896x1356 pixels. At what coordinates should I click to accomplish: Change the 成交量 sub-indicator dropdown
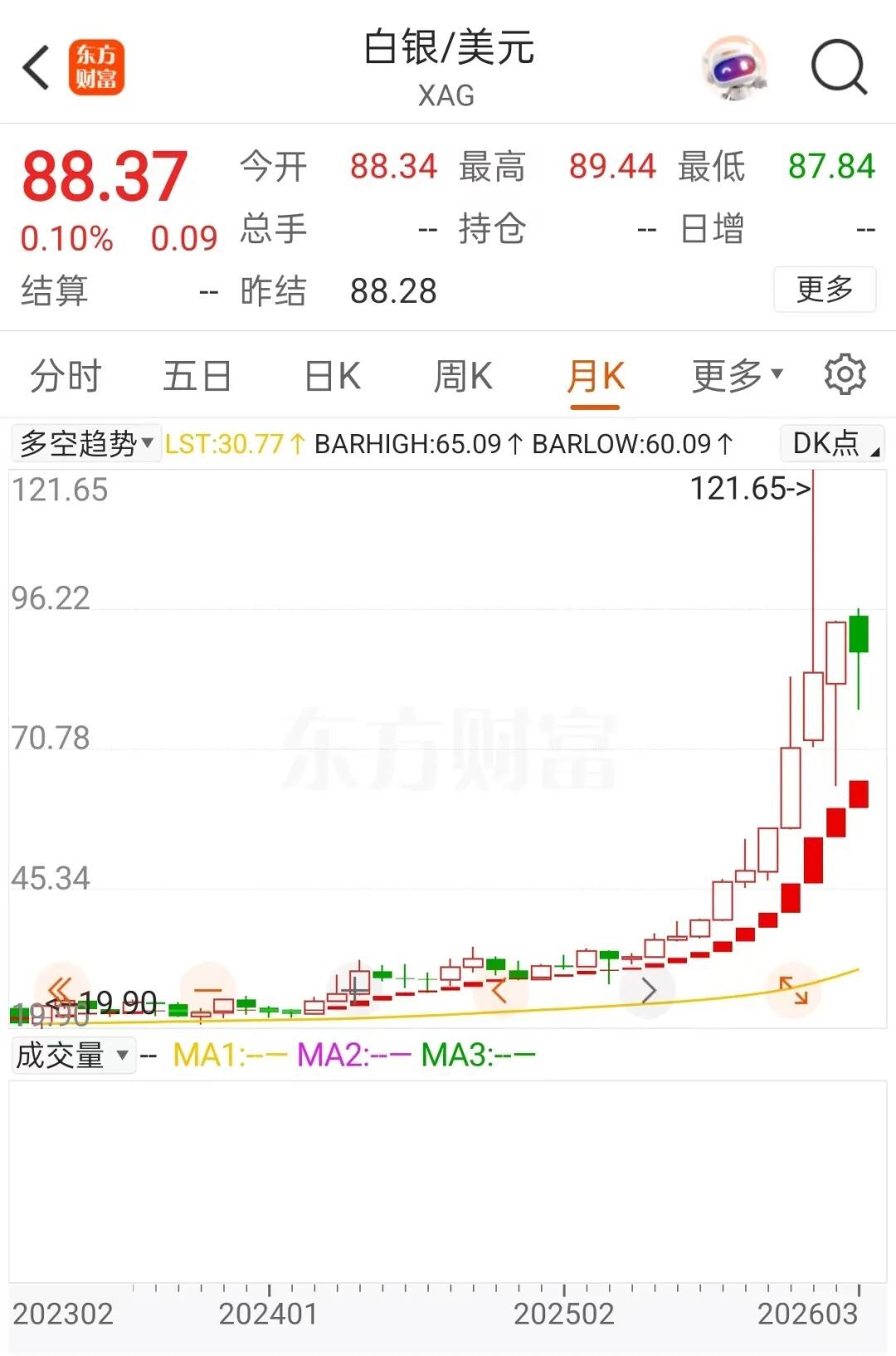[x=73, y=1056]
